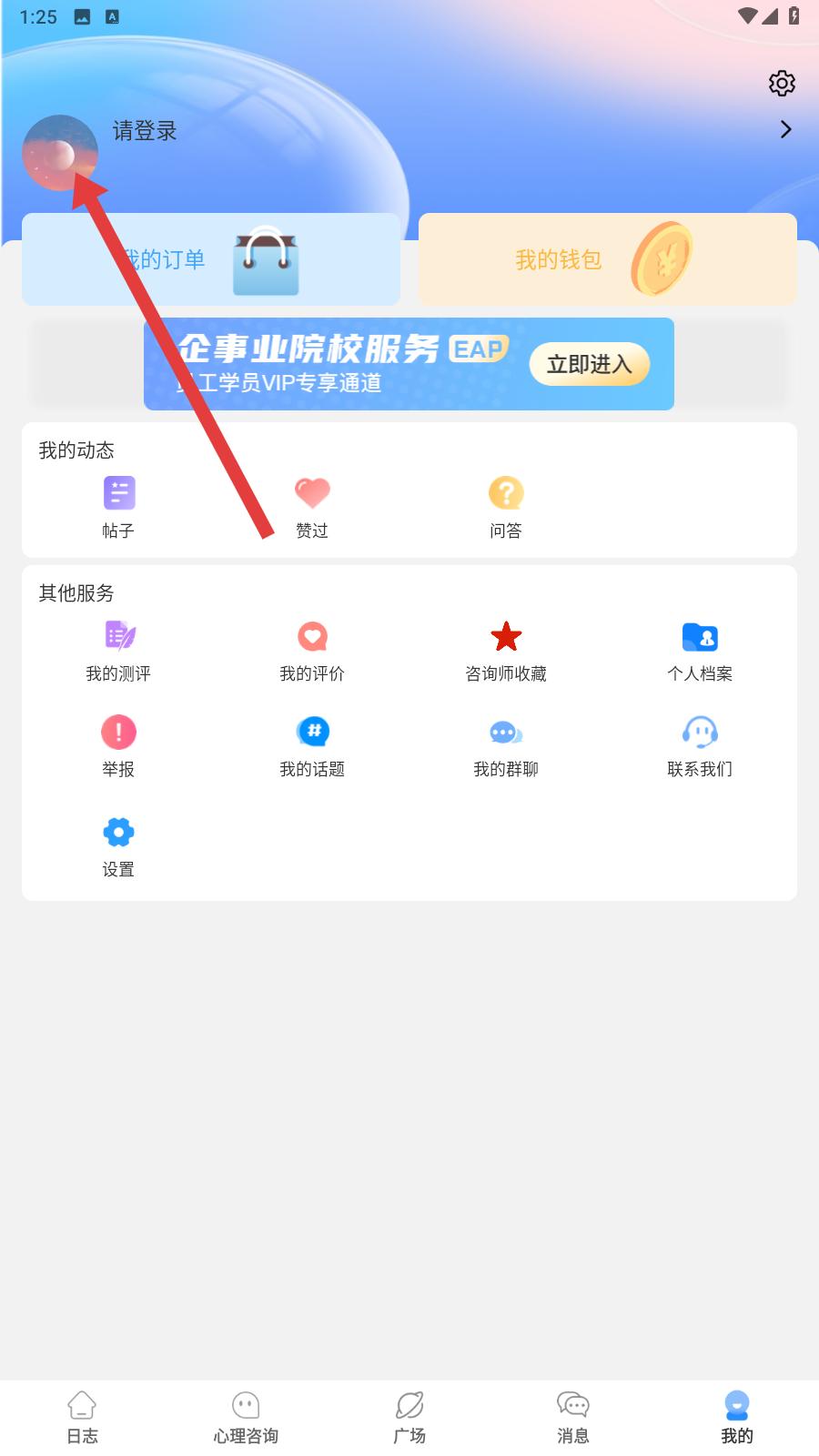Open 我的钱包 card
The width and height of the screenshot is (819, 1456).
pos(607,259)
